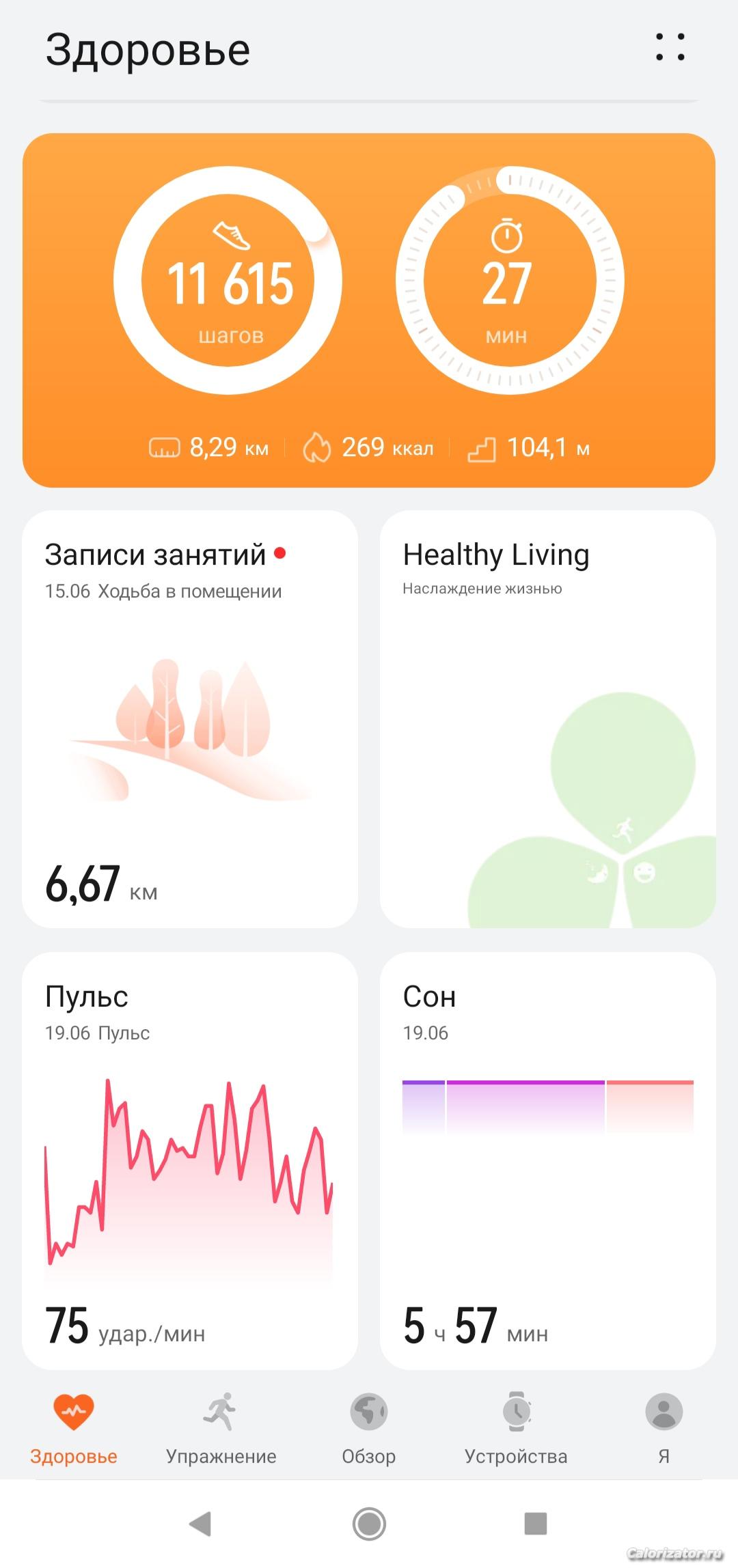Viewport: 738px width, 1568px height.
Task: Switch to the Устройства tab
Action: pos(516,1429)
